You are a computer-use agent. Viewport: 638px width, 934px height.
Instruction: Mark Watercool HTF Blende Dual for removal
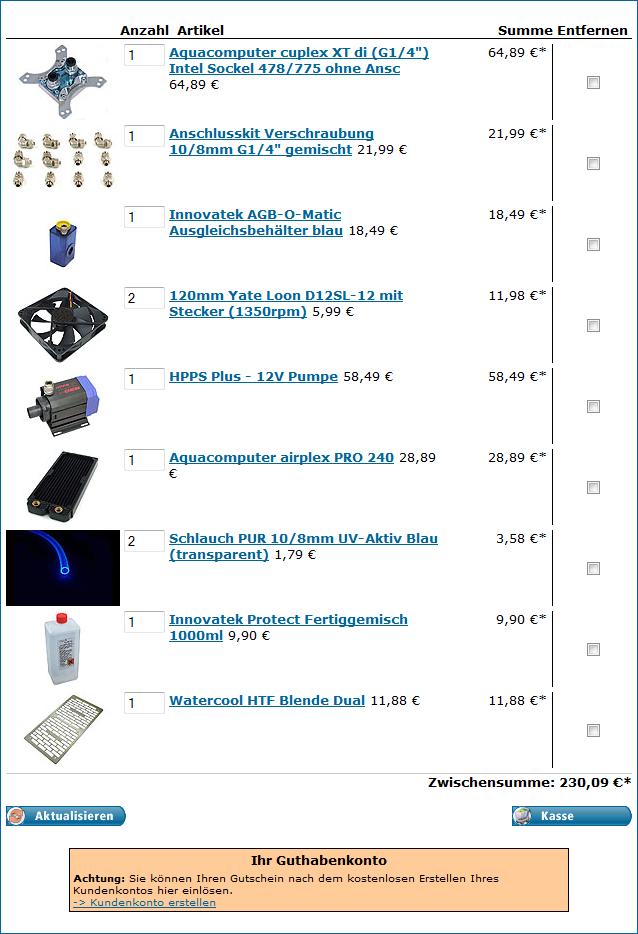click(x=593, y=731)
